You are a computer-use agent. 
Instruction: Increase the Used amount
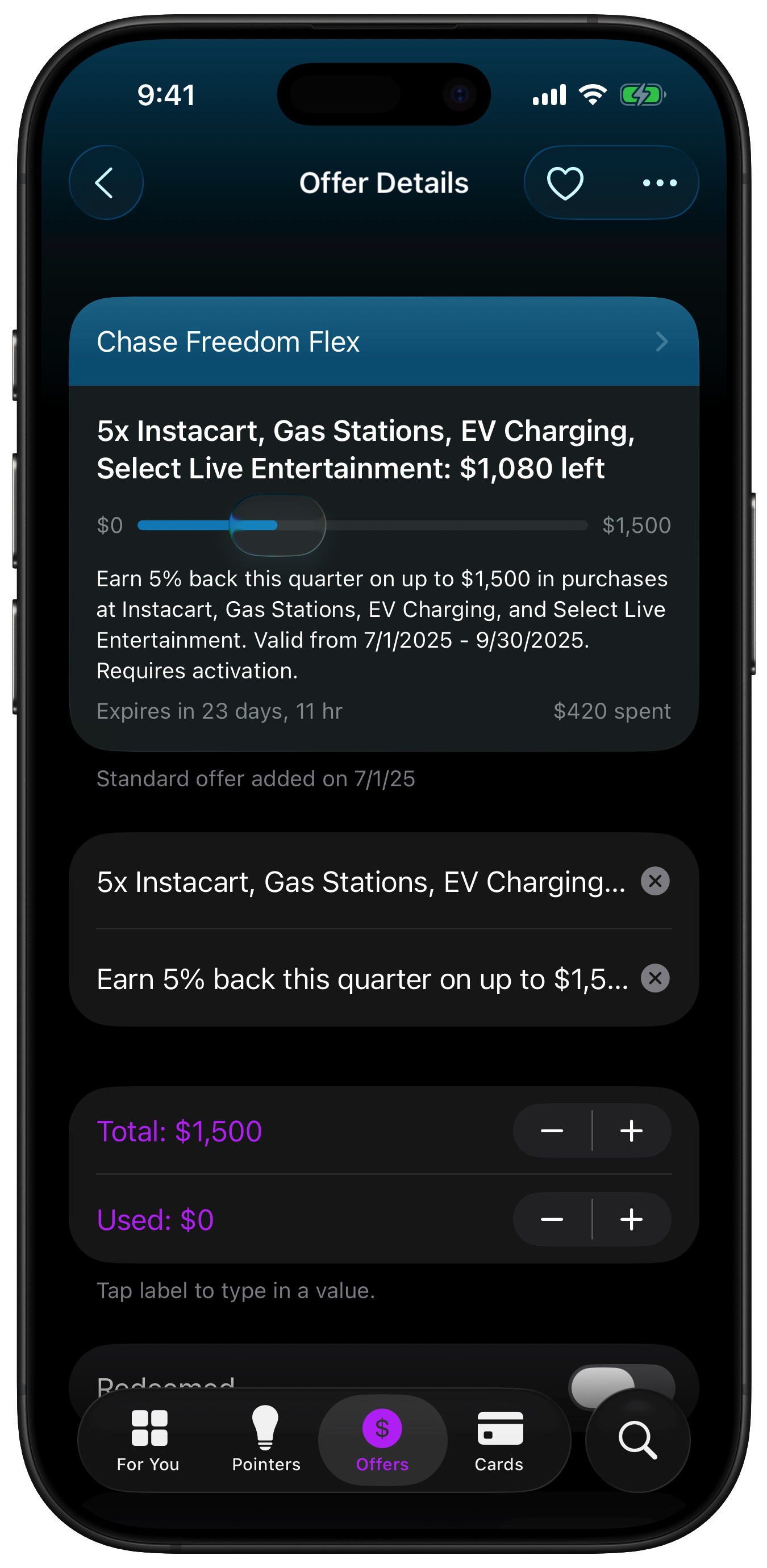click(631, 1219)
